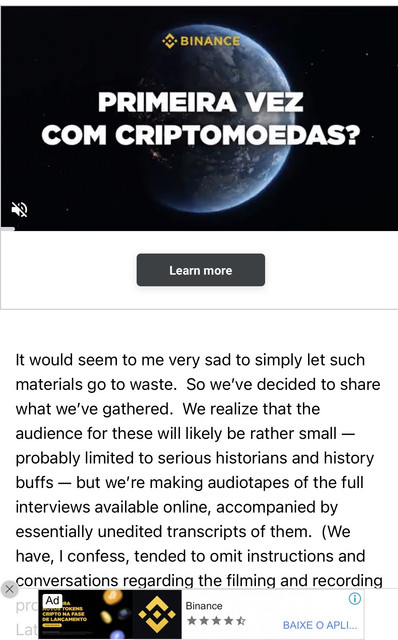The width and height of the screenshot is (398, 640).
Task: Unmute the Binance video ad
Action: pyautogui.click(x=19, y=209)
